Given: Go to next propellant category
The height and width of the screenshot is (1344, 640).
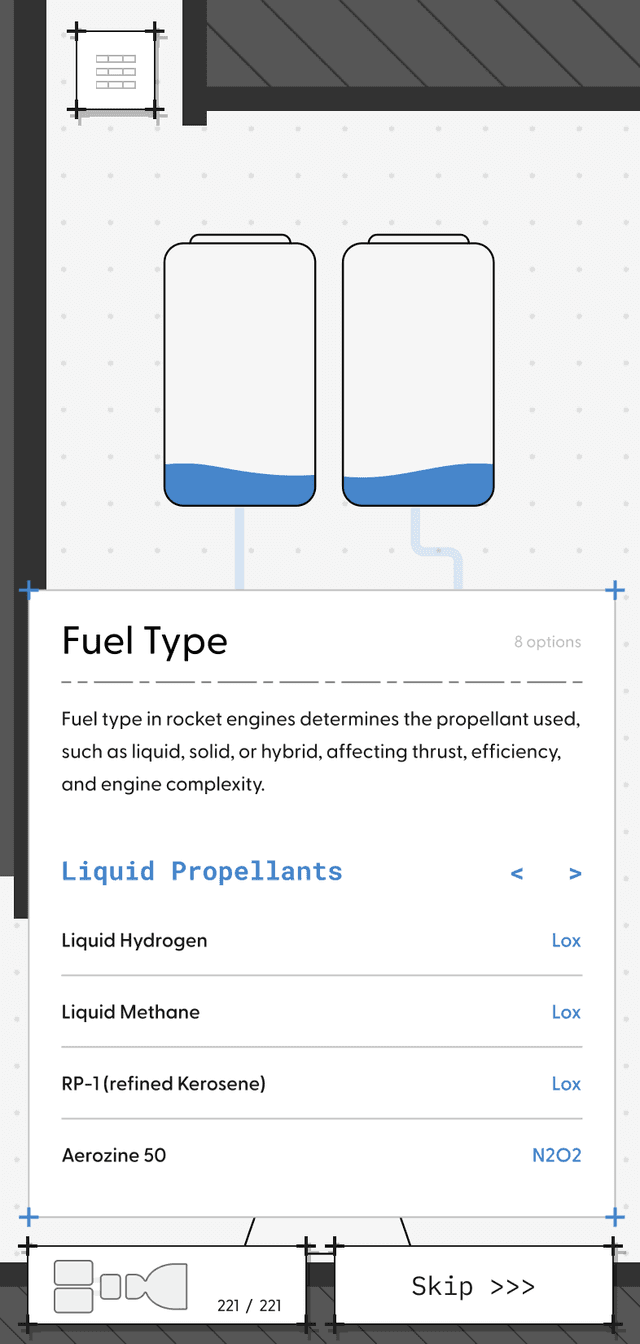Looking at the screenshot, I should [575, 873].
